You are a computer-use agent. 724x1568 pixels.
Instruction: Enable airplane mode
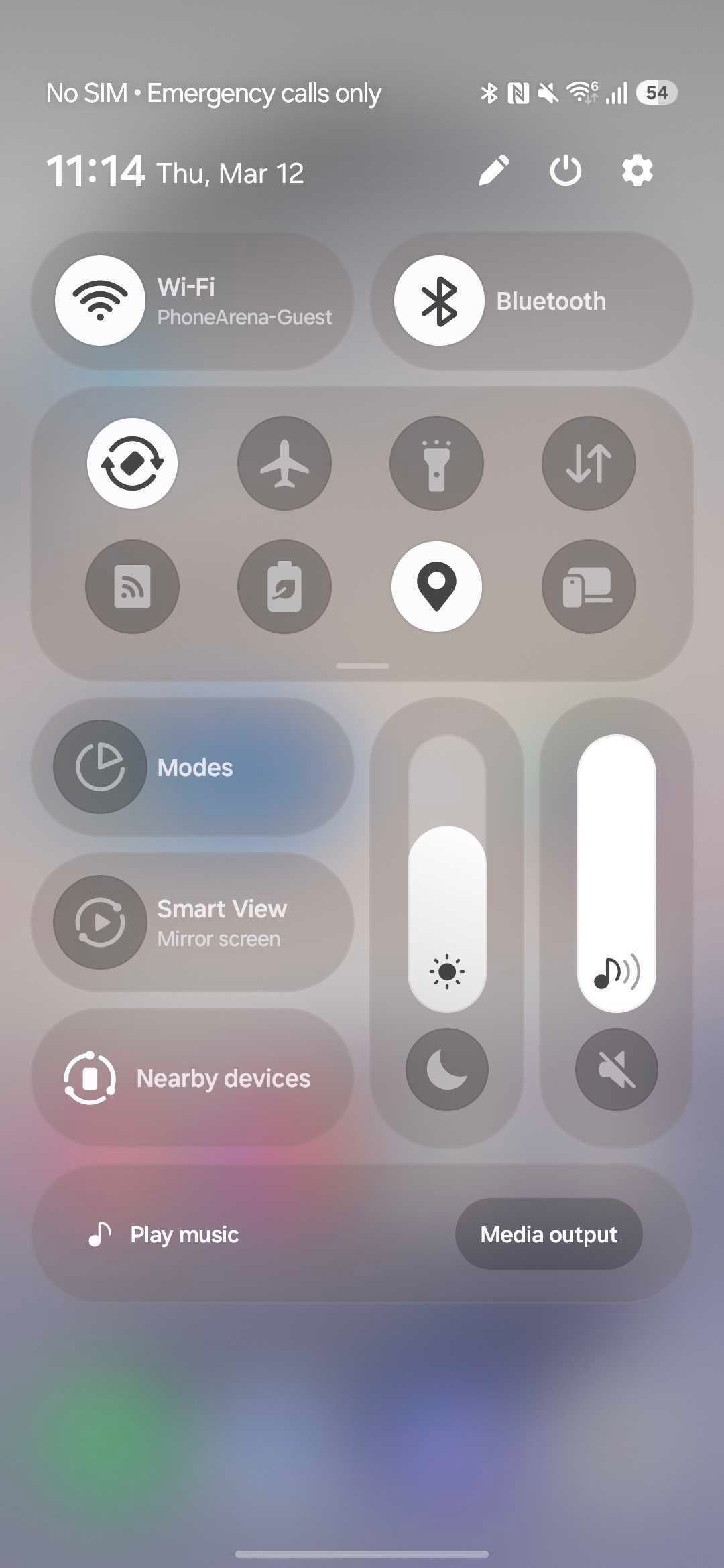pyautogui.click(x=284, y=463)
